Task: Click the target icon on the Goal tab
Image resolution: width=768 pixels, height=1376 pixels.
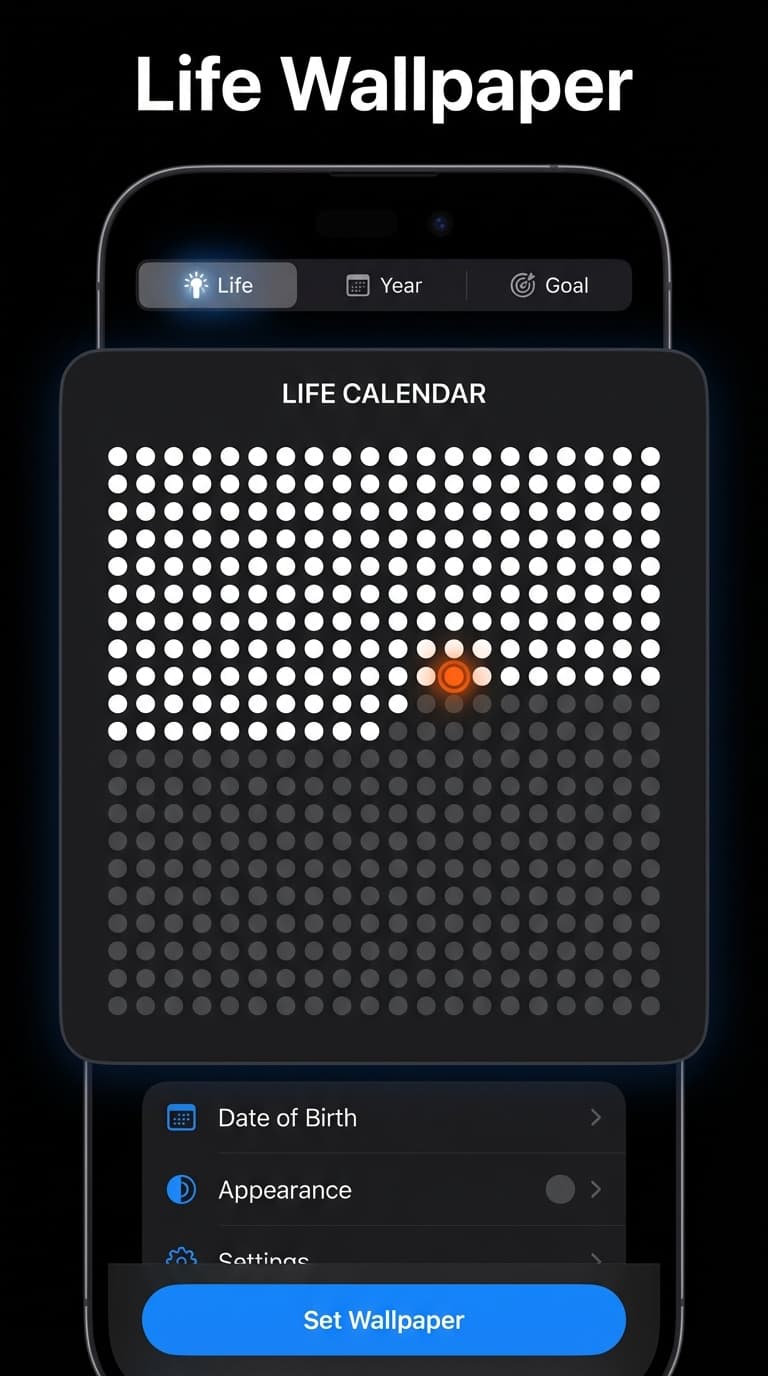Action: pos(521,284)
